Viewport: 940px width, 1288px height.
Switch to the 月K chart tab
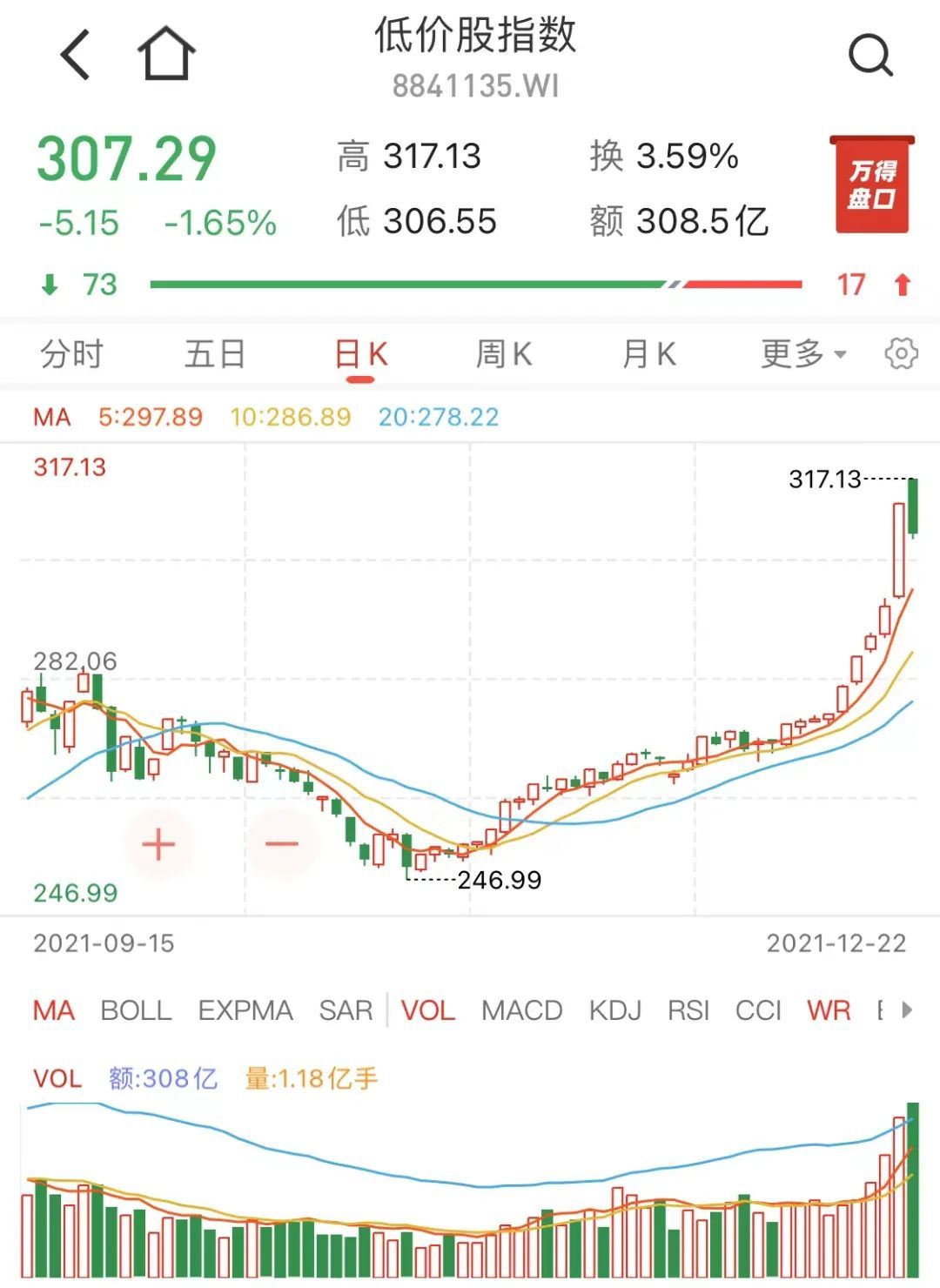tap(648, 354)
